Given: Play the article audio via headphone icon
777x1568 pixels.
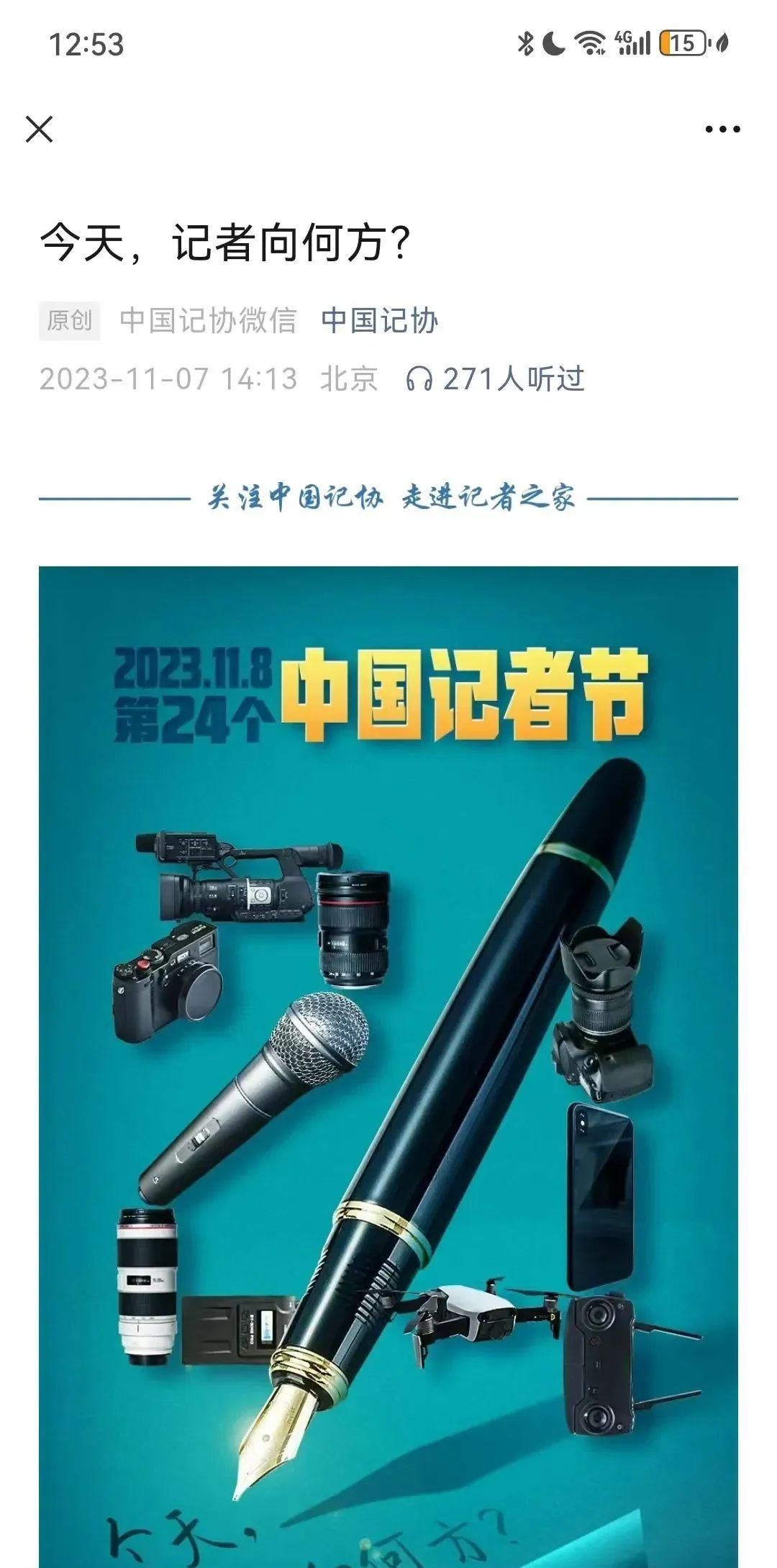Looking at the screenshot, I should 419,379.
